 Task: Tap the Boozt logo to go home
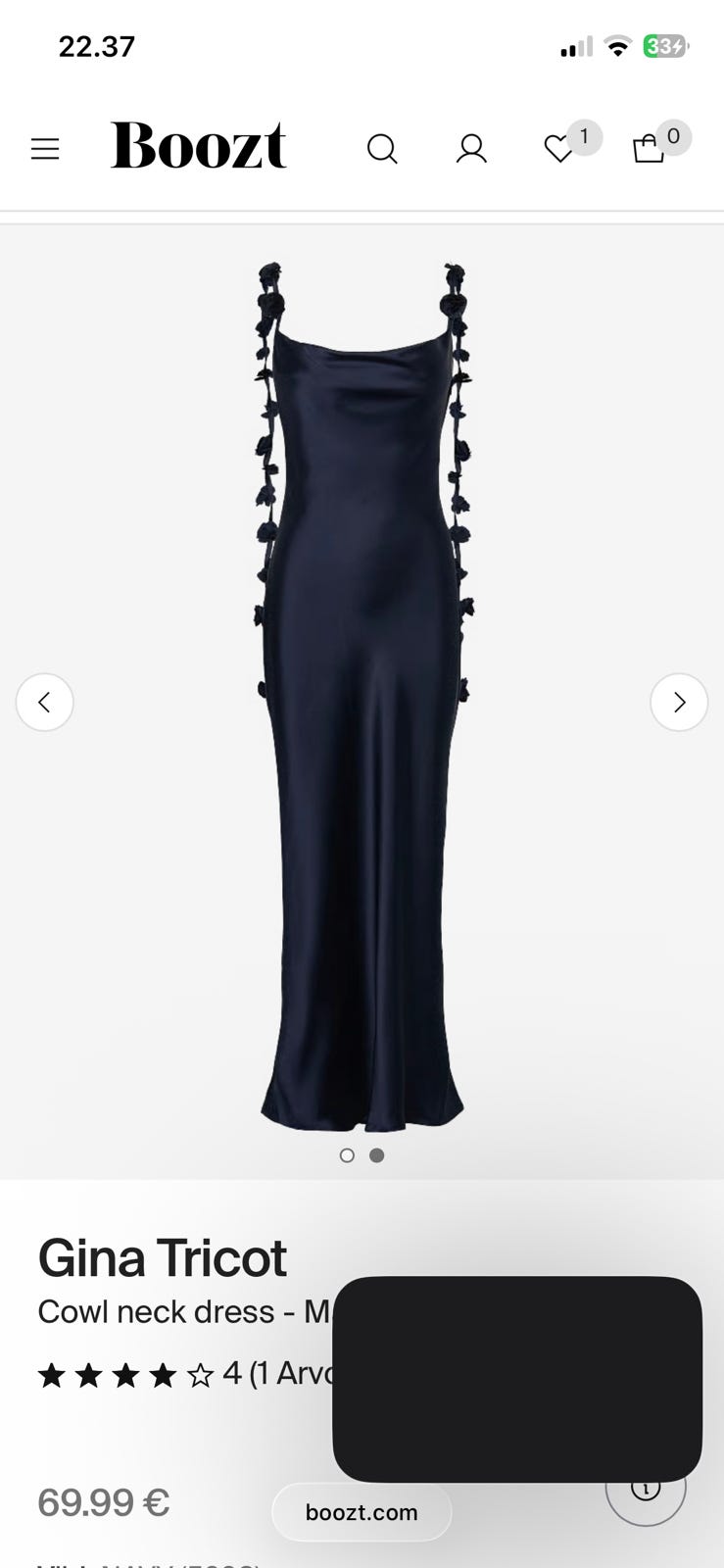[x=199, y=145]
